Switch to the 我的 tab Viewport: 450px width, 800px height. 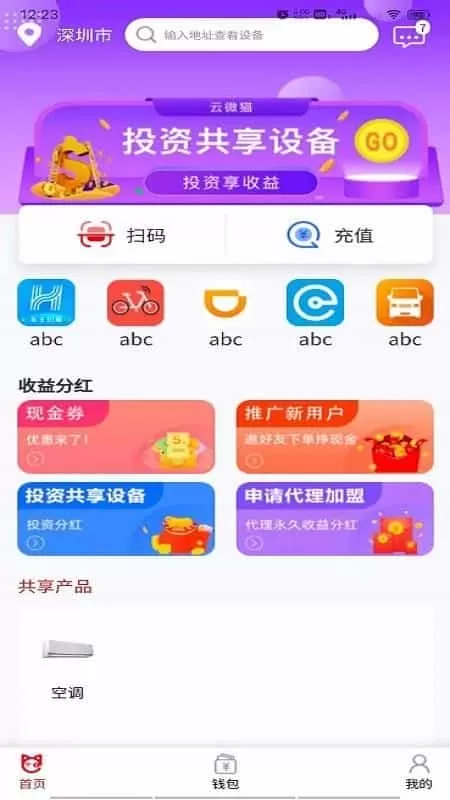coord(419,772)
